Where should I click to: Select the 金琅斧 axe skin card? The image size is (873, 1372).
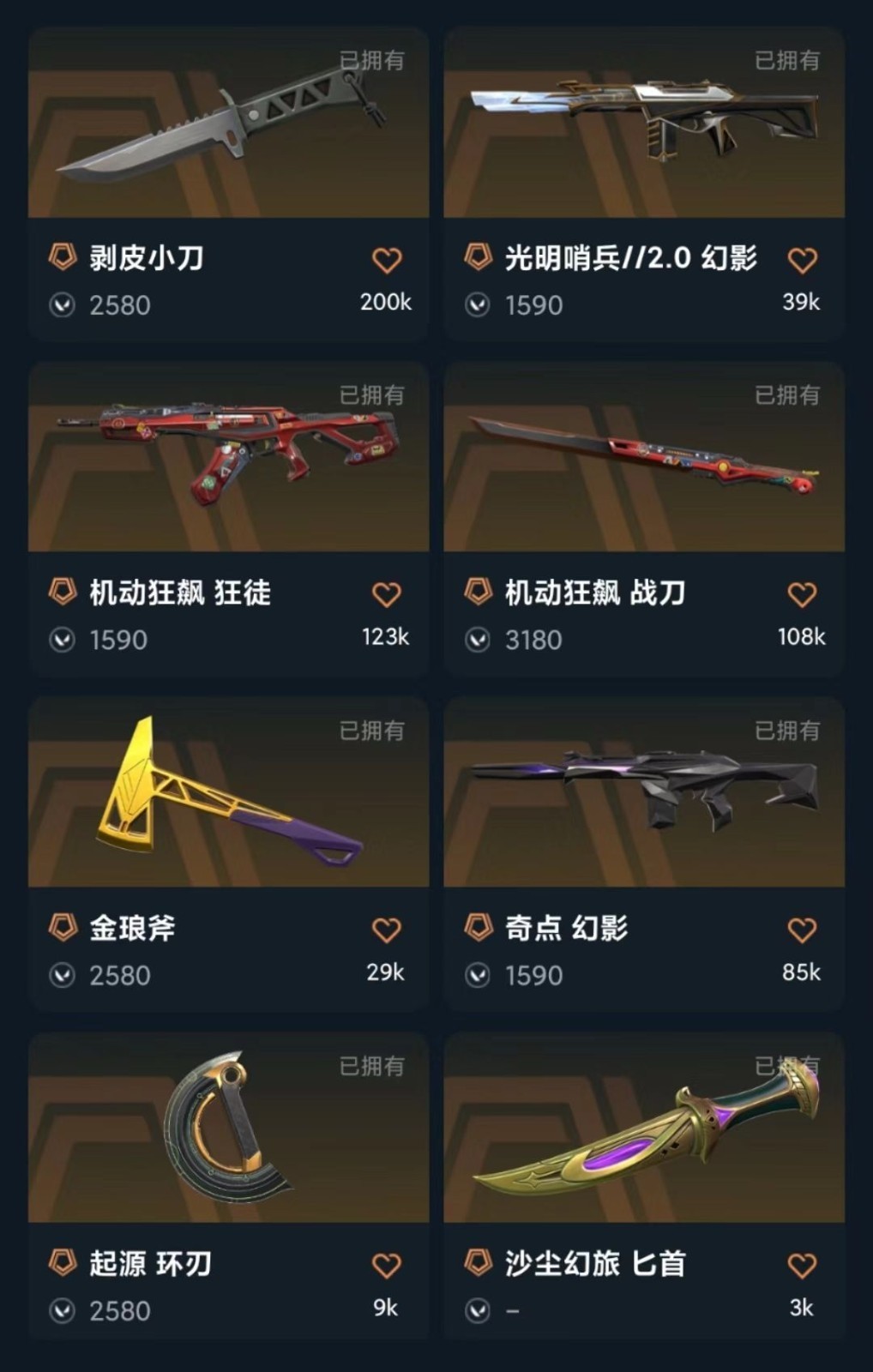pyautogui.click(x=228, y=793)
